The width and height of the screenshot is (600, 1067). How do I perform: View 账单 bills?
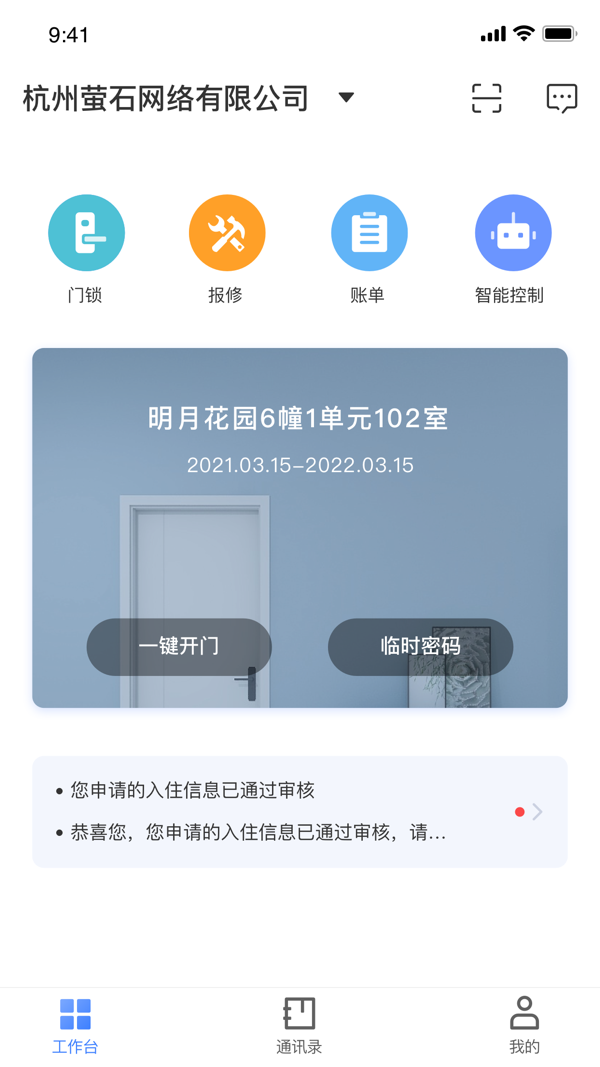click(369, 233)
